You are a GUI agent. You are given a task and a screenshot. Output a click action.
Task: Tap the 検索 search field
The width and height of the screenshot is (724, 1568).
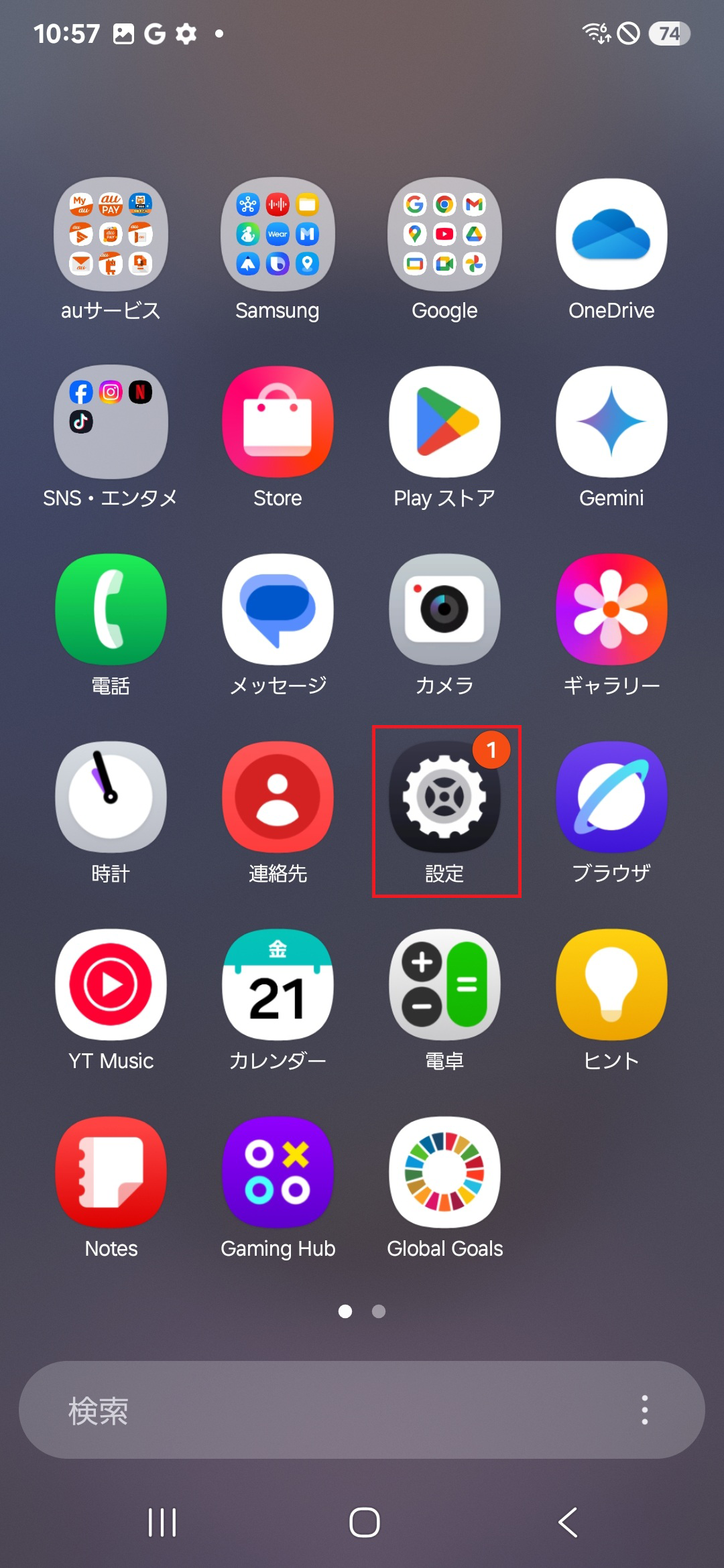click(x=322, y=1410)
